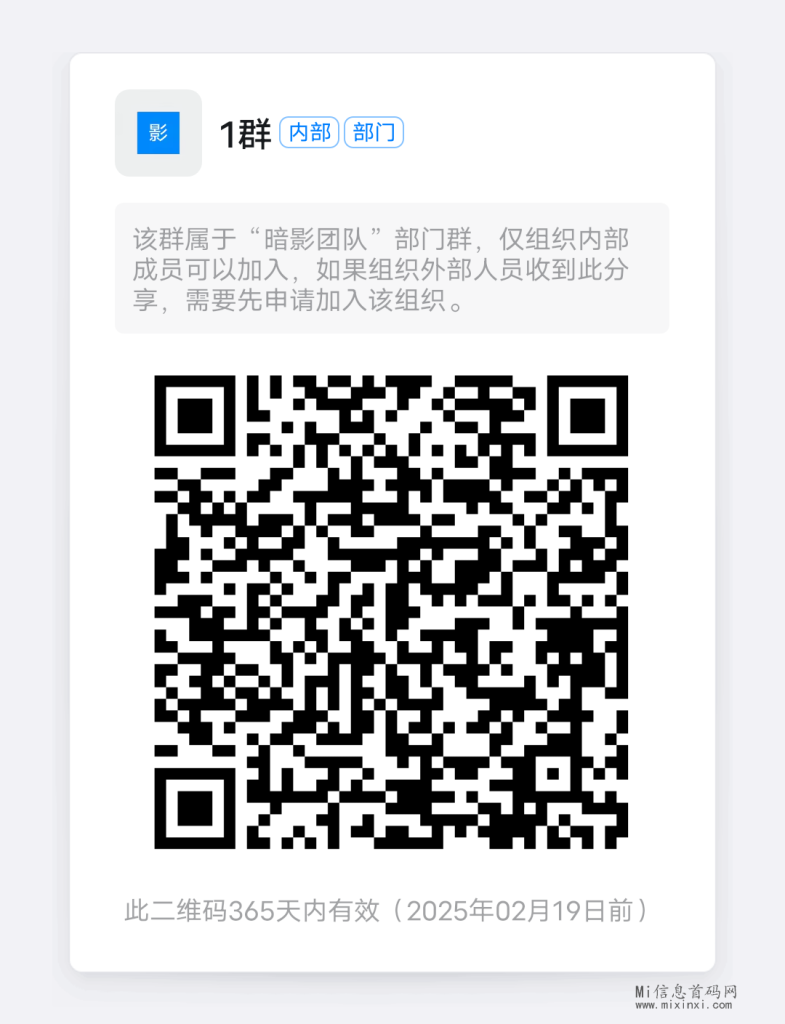The height and width of the screenshot is (1024, 785).
Task: Select the 影 logo inside the gray square
Action: [x=157, y=133]
